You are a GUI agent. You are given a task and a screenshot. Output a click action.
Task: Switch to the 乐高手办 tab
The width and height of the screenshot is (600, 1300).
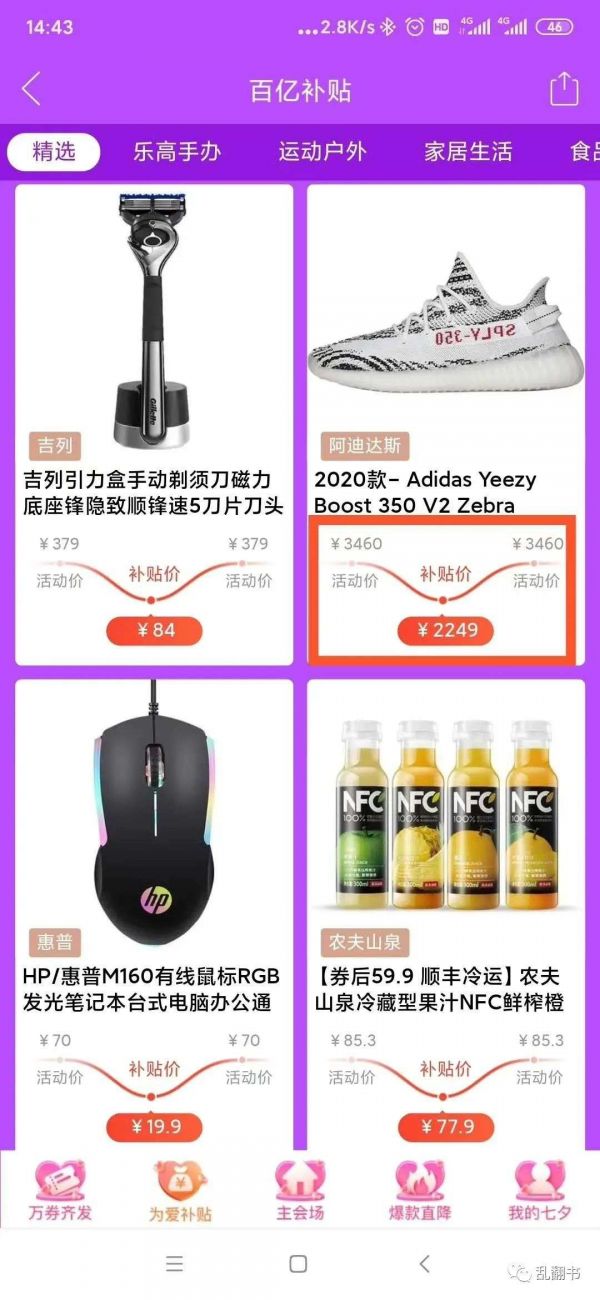[177, 152]
